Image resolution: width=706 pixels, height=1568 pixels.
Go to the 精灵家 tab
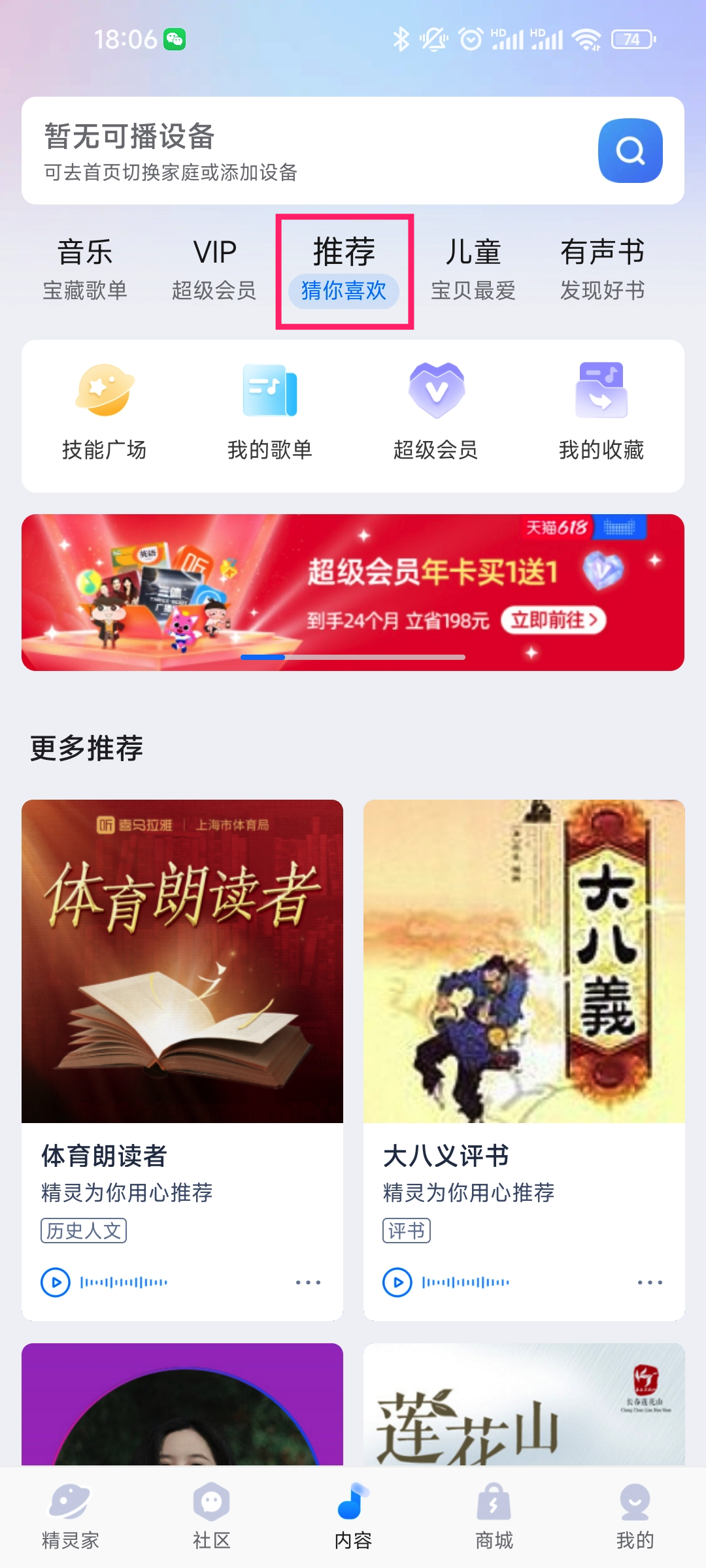coord(71,1517)
